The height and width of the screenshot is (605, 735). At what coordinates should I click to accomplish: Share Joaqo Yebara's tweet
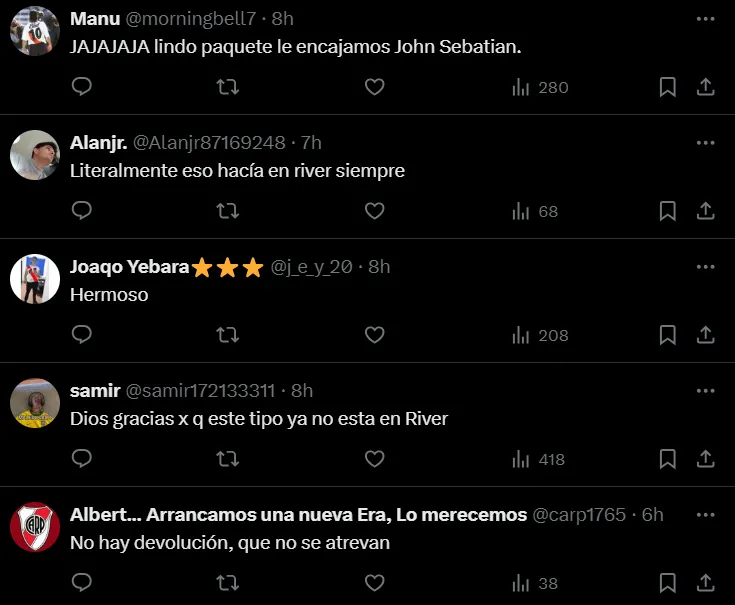pos(705,335)
